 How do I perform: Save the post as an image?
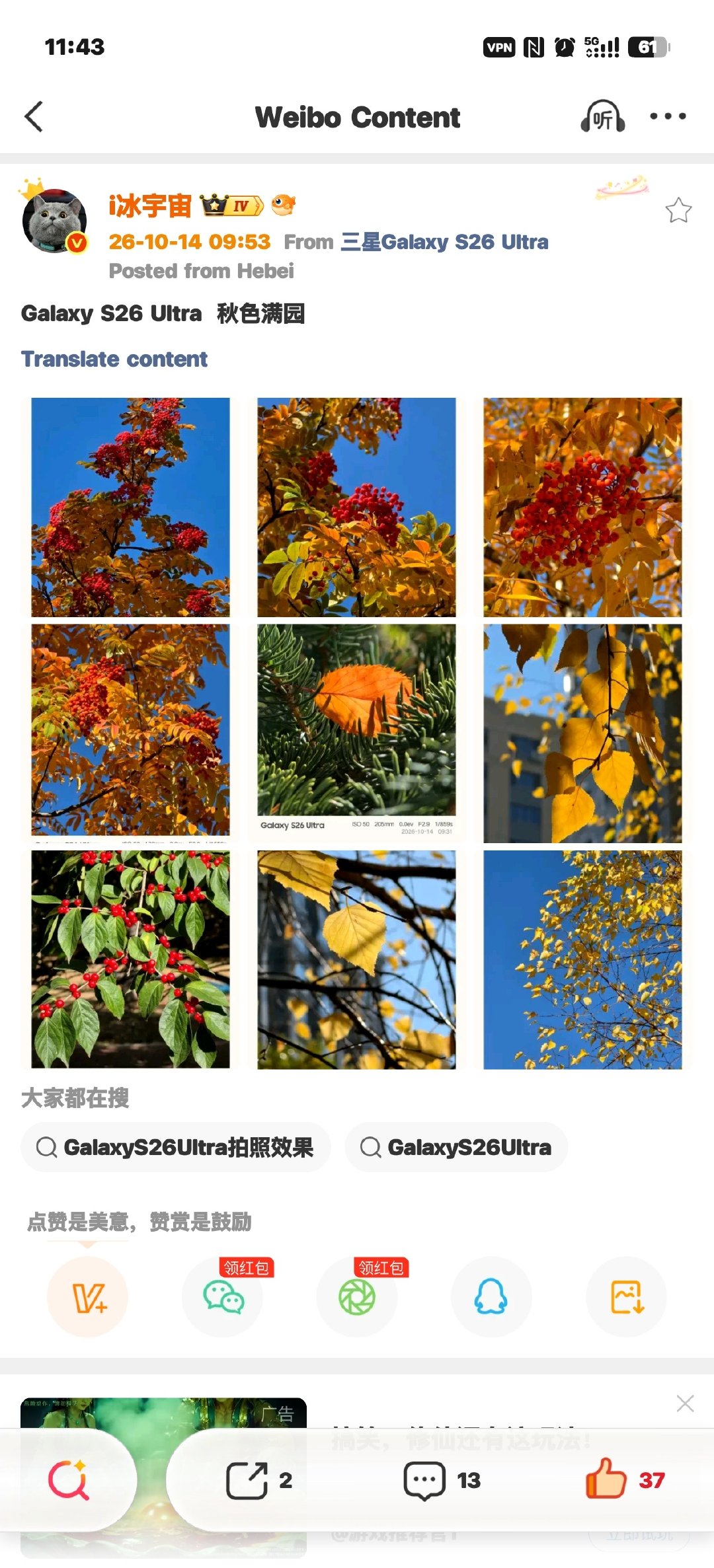(x=626, y=1297)
